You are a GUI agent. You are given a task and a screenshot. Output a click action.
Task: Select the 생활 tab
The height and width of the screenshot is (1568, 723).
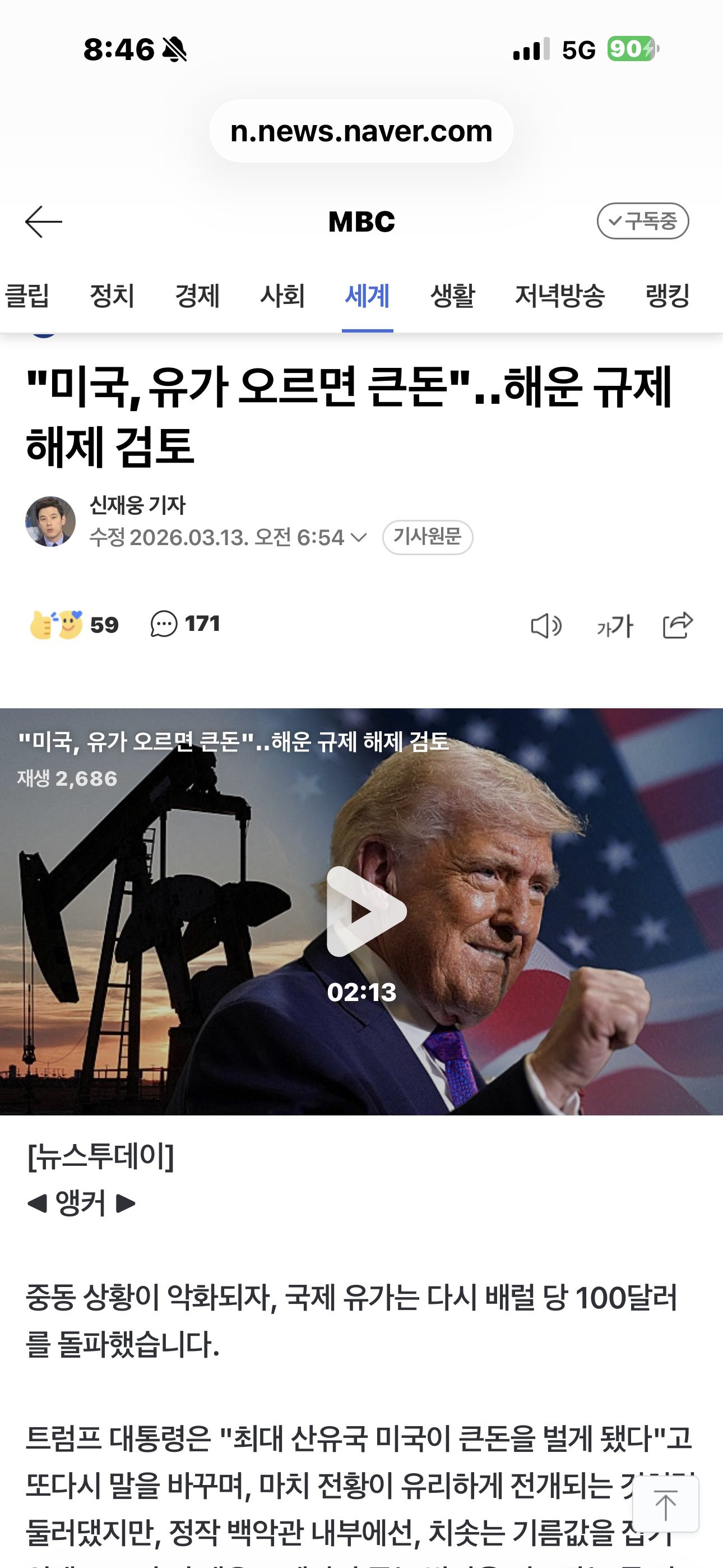point(452,297)
